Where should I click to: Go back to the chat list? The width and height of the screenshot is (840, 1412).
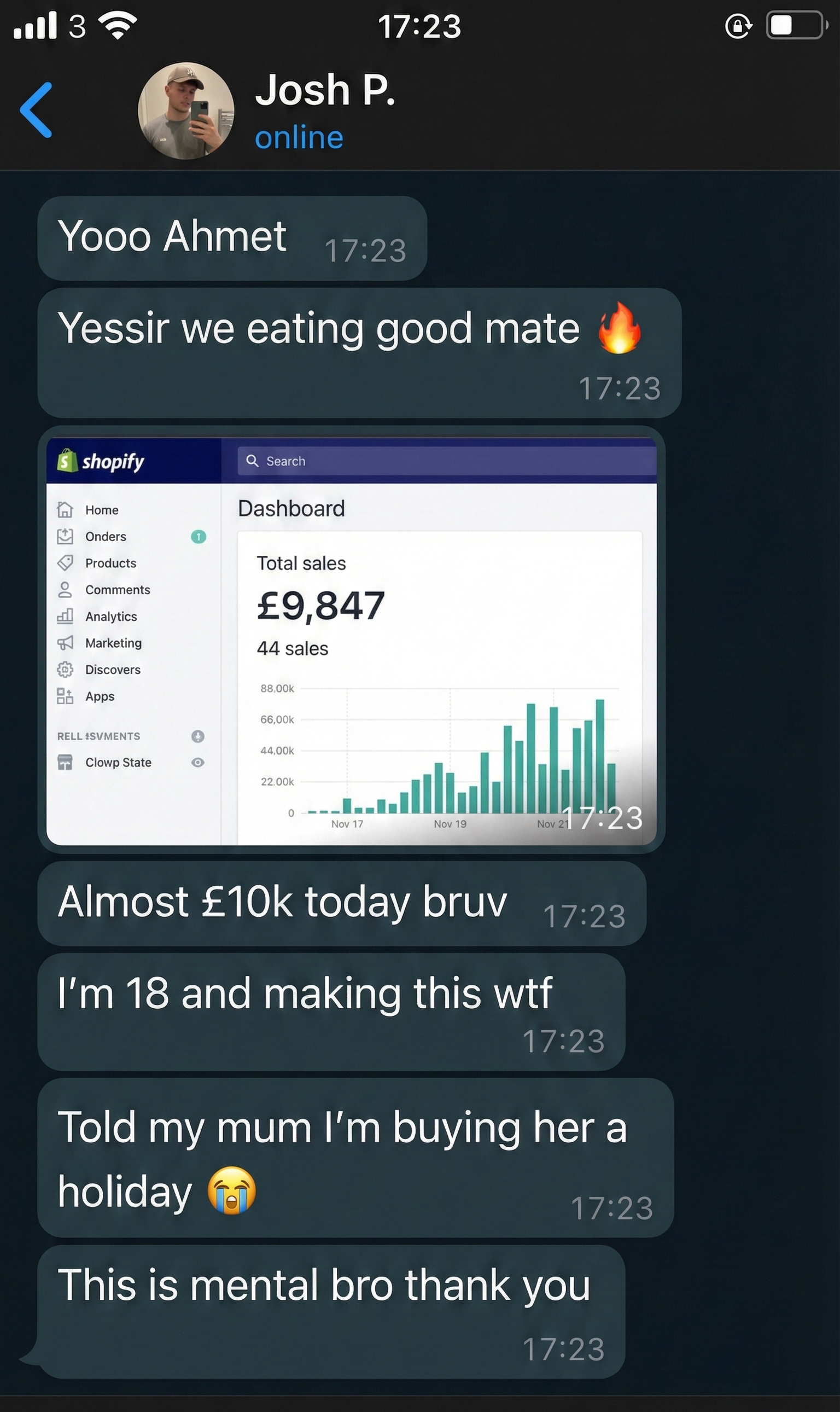(x=36, y=111)
